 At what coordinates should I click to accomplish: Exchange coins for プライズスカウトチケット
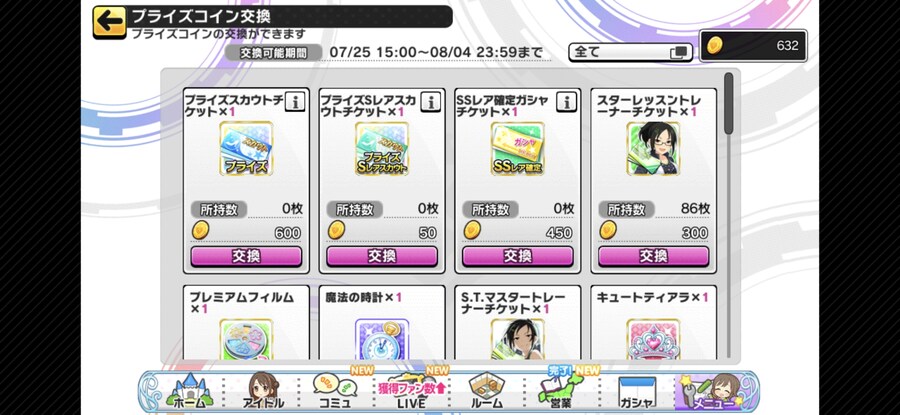click(245, 256)
